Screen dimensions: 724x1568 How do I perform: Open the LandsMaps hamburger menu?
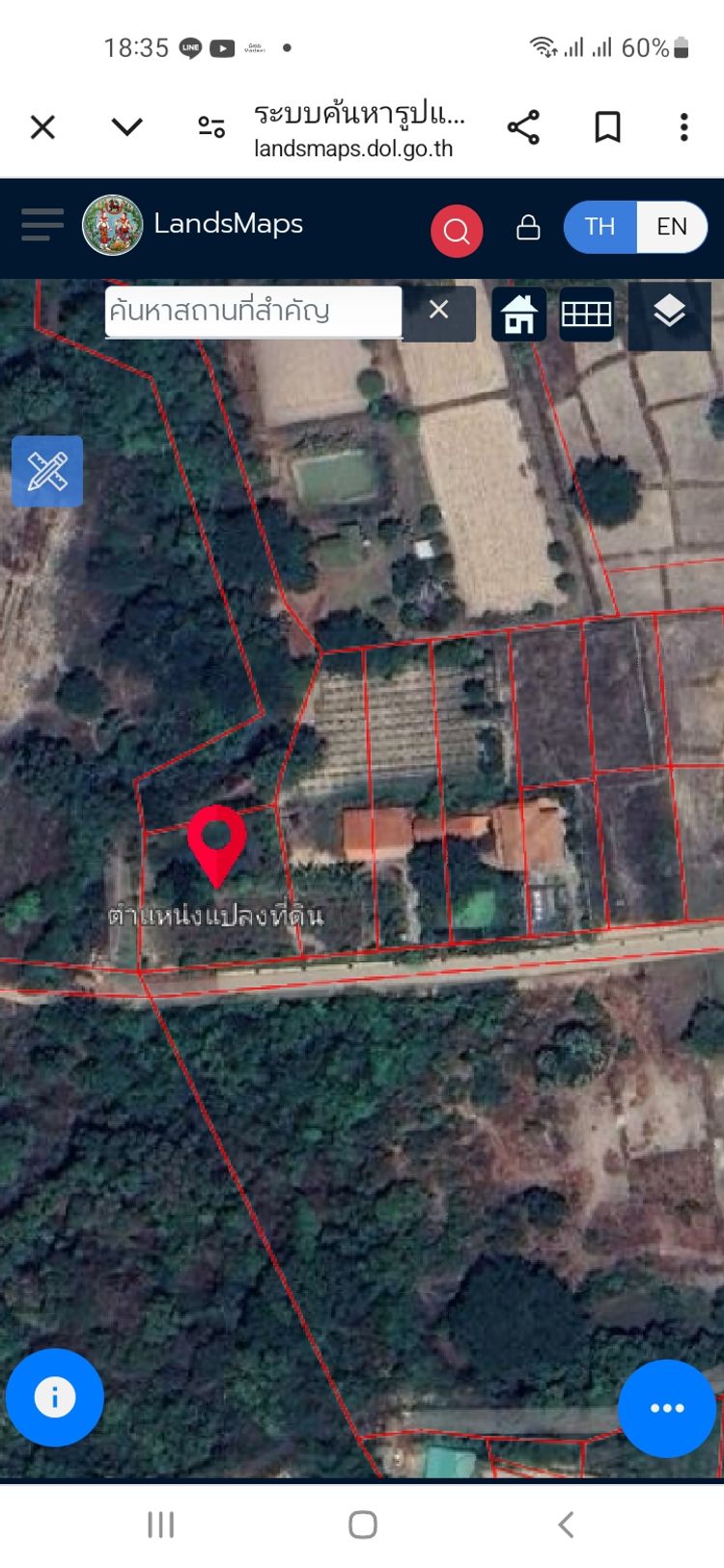pyautogui.click(x=42, y=225)
